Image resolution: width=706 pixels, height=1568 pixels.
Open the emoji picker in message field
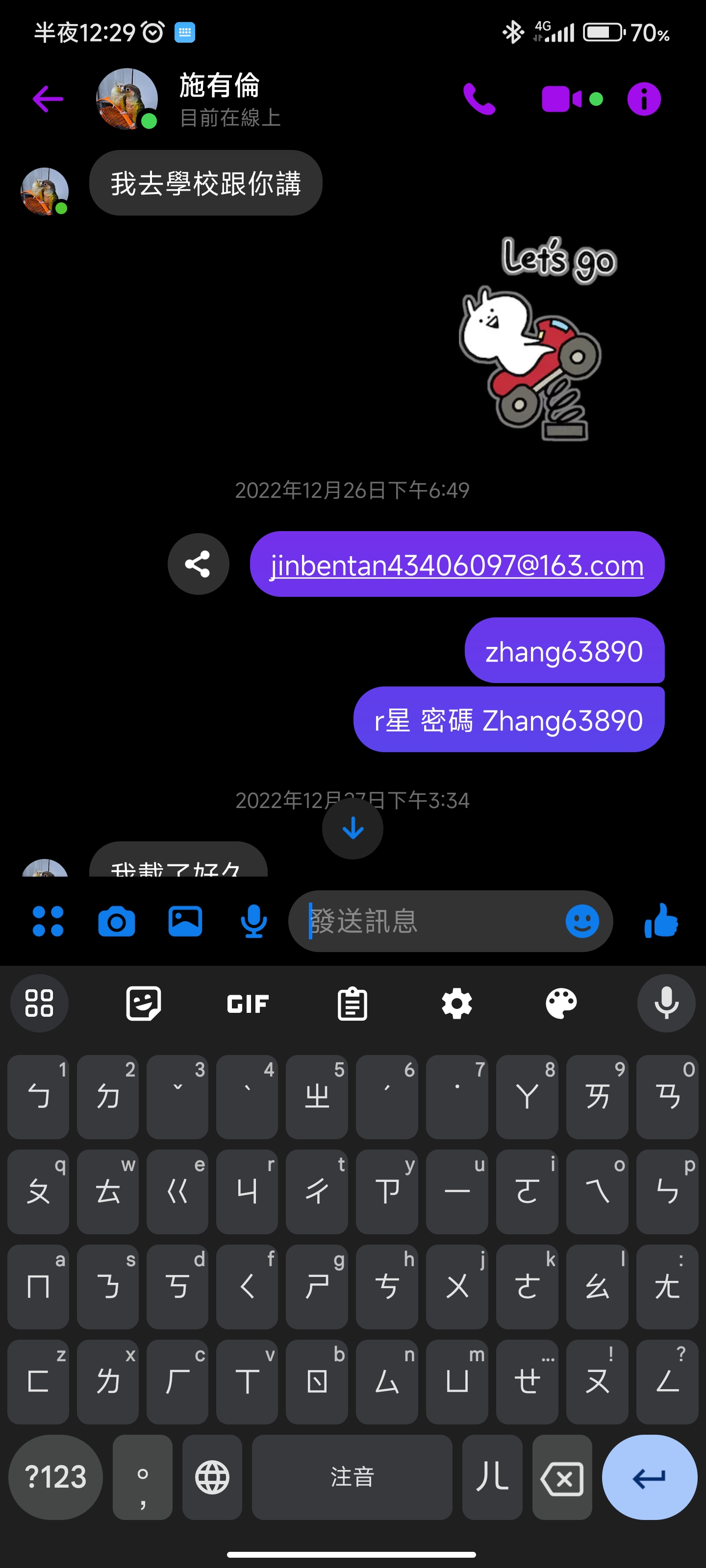pyautogui.click(x=582, y=921)
